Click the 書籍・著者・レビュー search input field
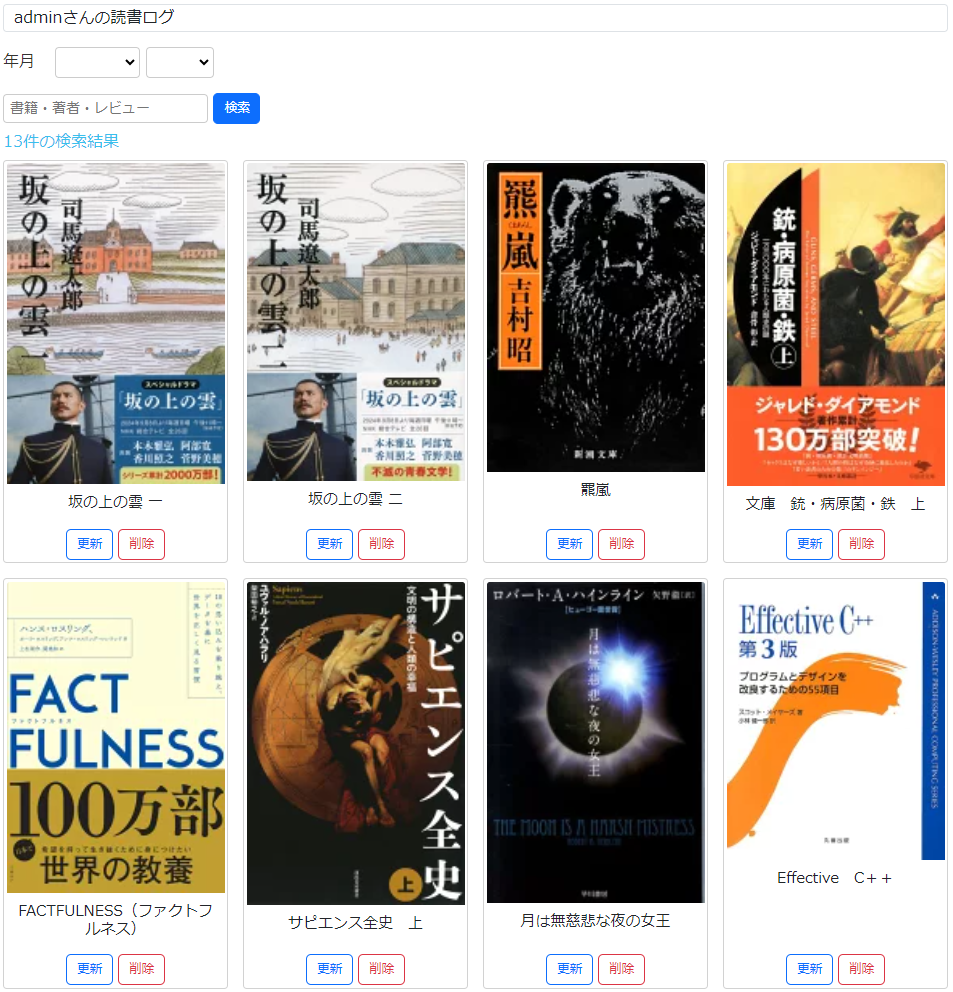The image size is (953, 992). [104, 108]
